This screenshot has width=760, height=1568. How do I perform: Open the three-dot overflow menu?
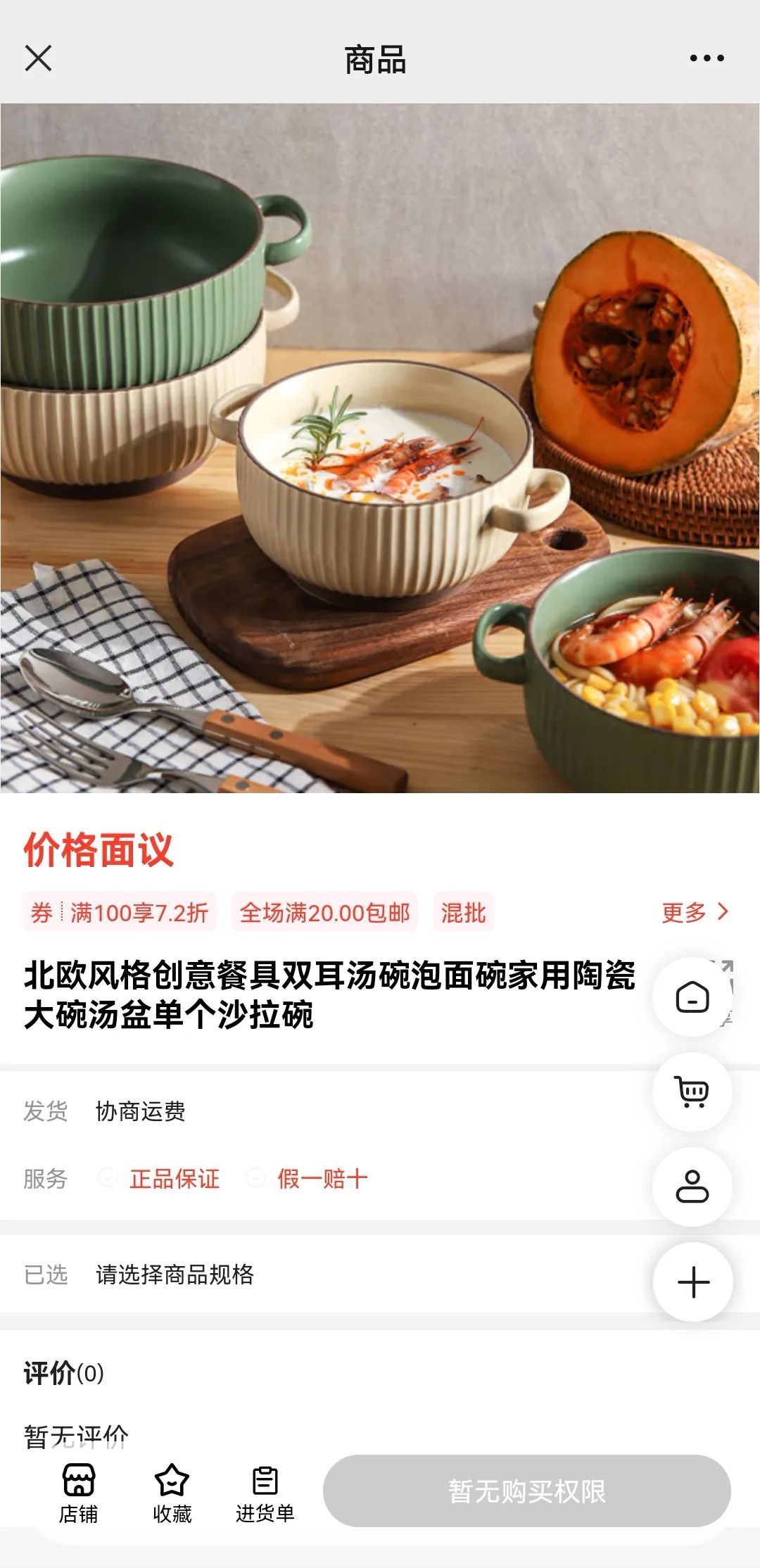pyautogui.click(x=707, y=58)
